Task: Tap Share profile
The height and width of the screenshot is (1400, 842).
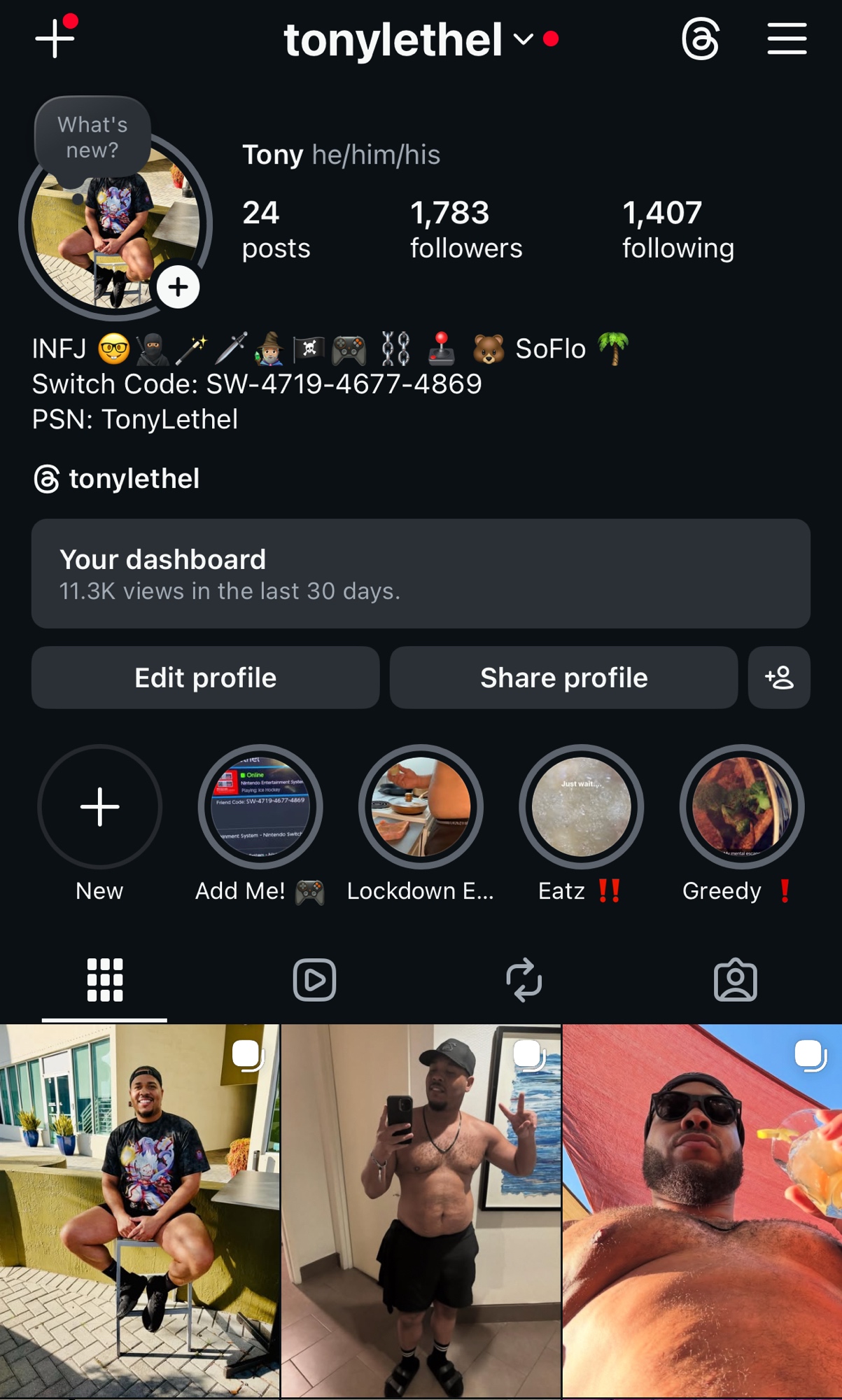Action: (563, 678)
